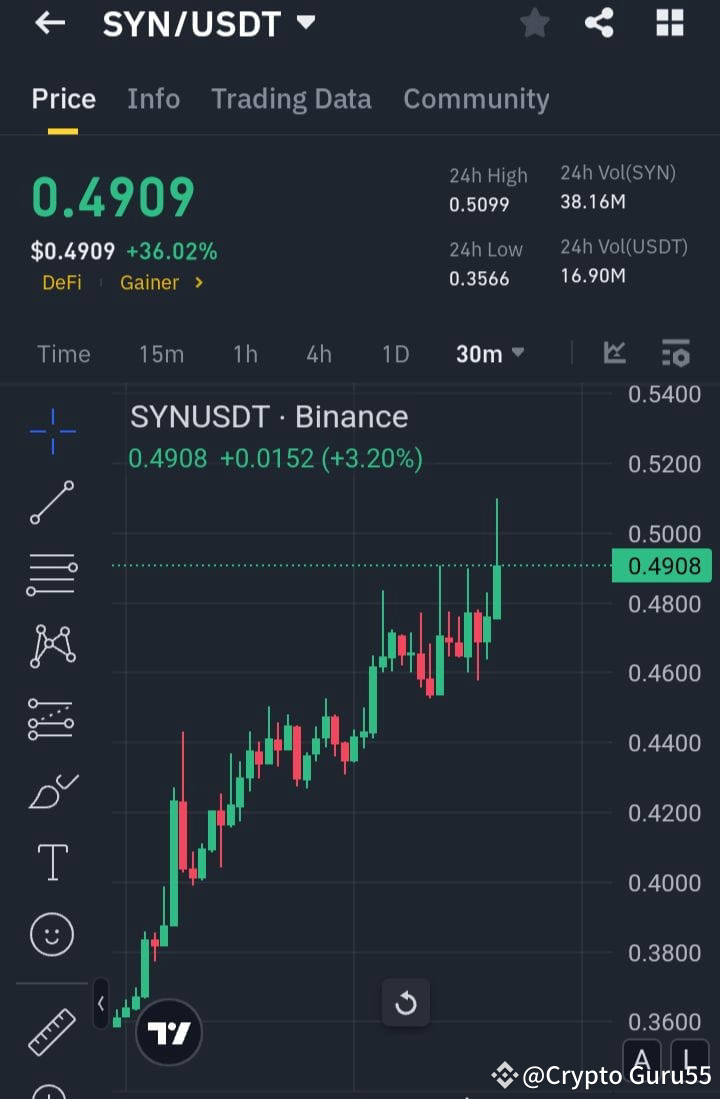
Task: Add SYN/USDT to favorites with the star
Action: click(x=534, y=23)
